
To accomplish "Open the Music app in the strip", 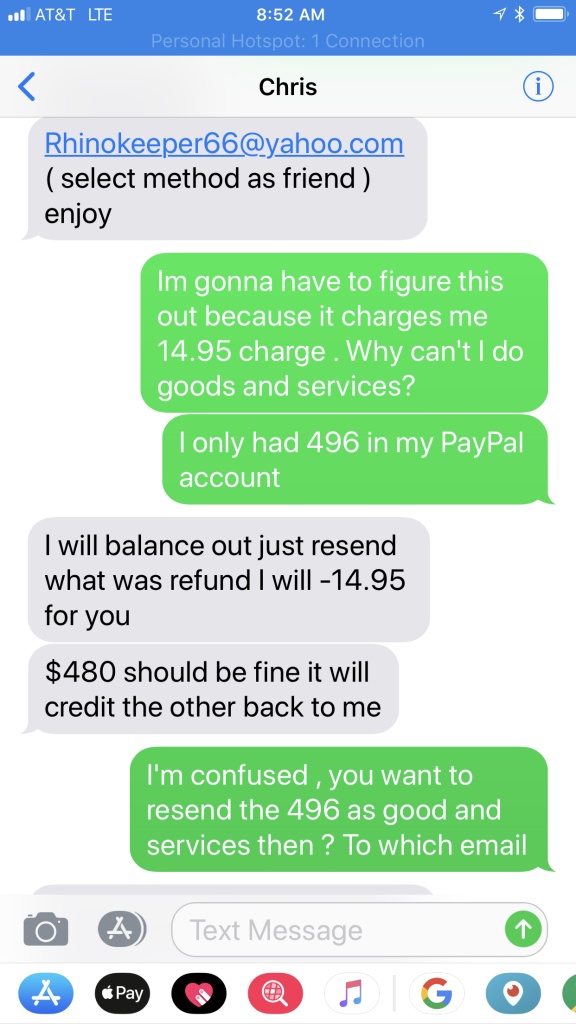I will (x=352, y=993).
